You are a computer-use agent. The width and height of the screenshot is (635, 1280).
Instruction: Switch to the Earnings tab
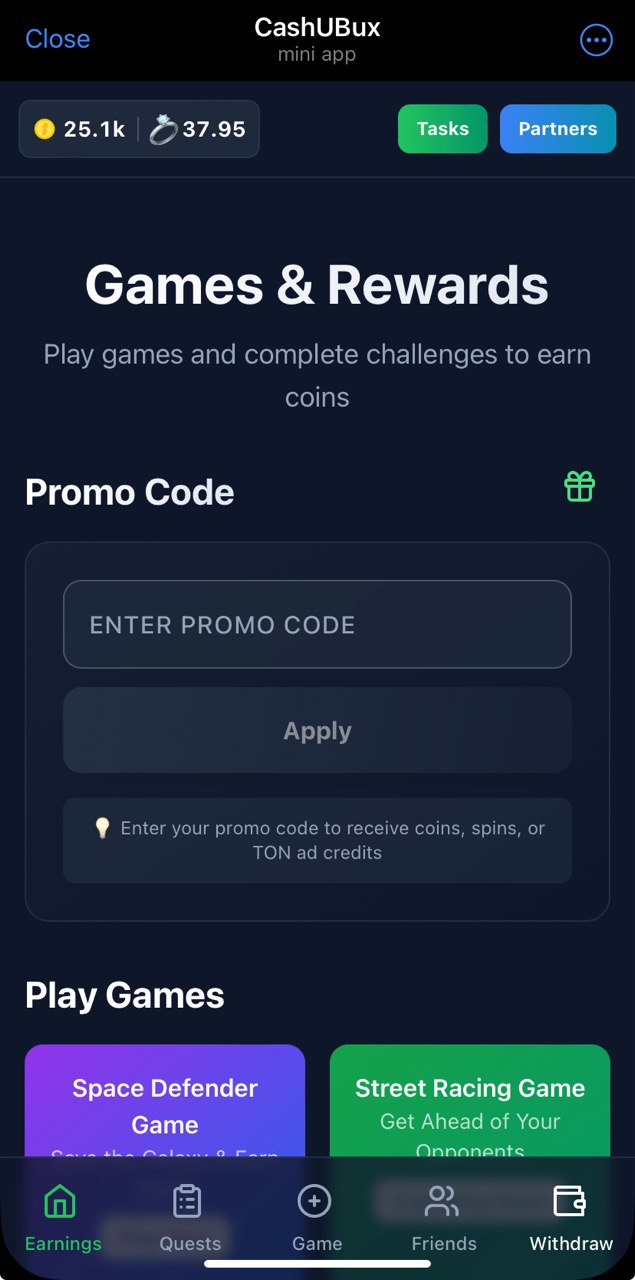63,1217
